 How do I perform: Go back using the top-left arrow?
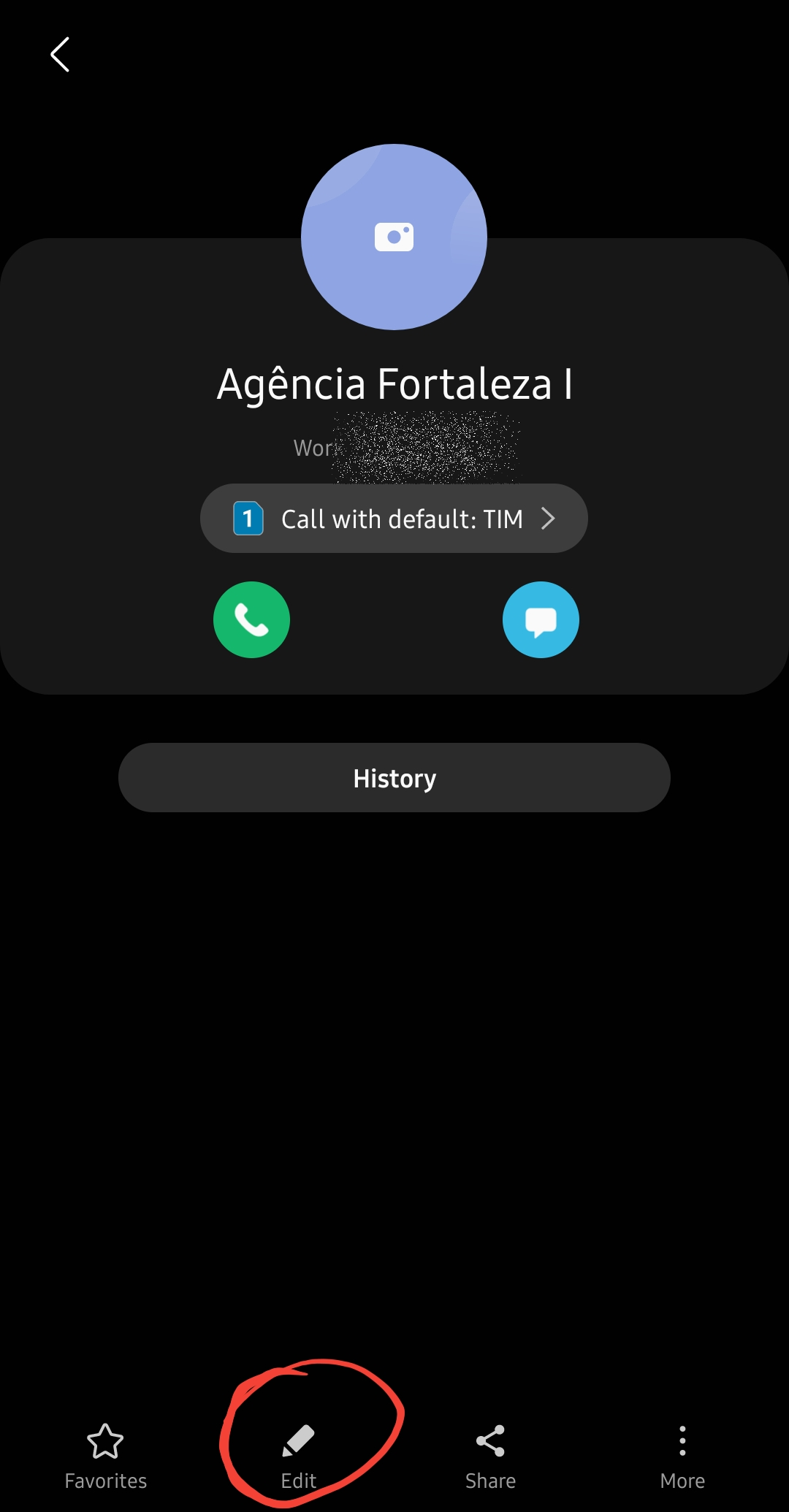tap(60, 55)
